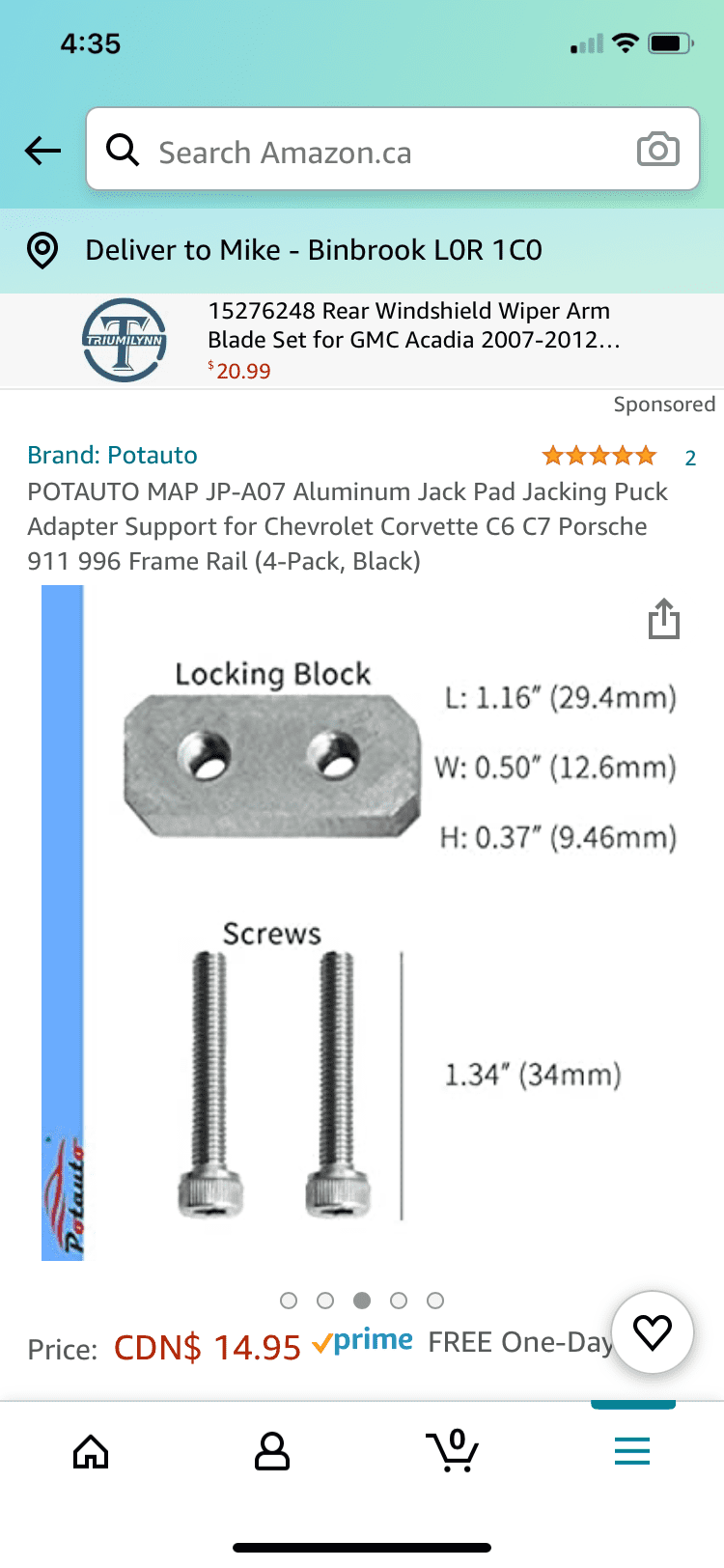Open the account profile tab
Image resolution: width=724 pixels, height=1568 pixels.
(x=271, y=1451)
